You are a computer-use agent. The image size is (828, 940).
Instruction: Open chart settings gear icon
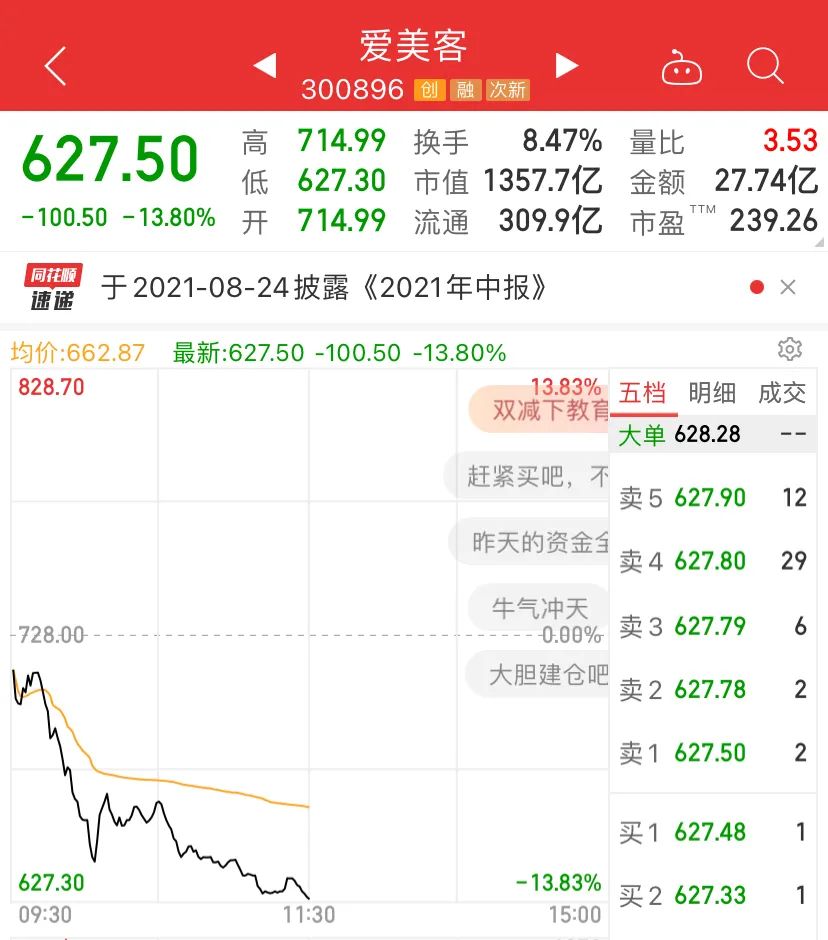[x=790, y=349]
